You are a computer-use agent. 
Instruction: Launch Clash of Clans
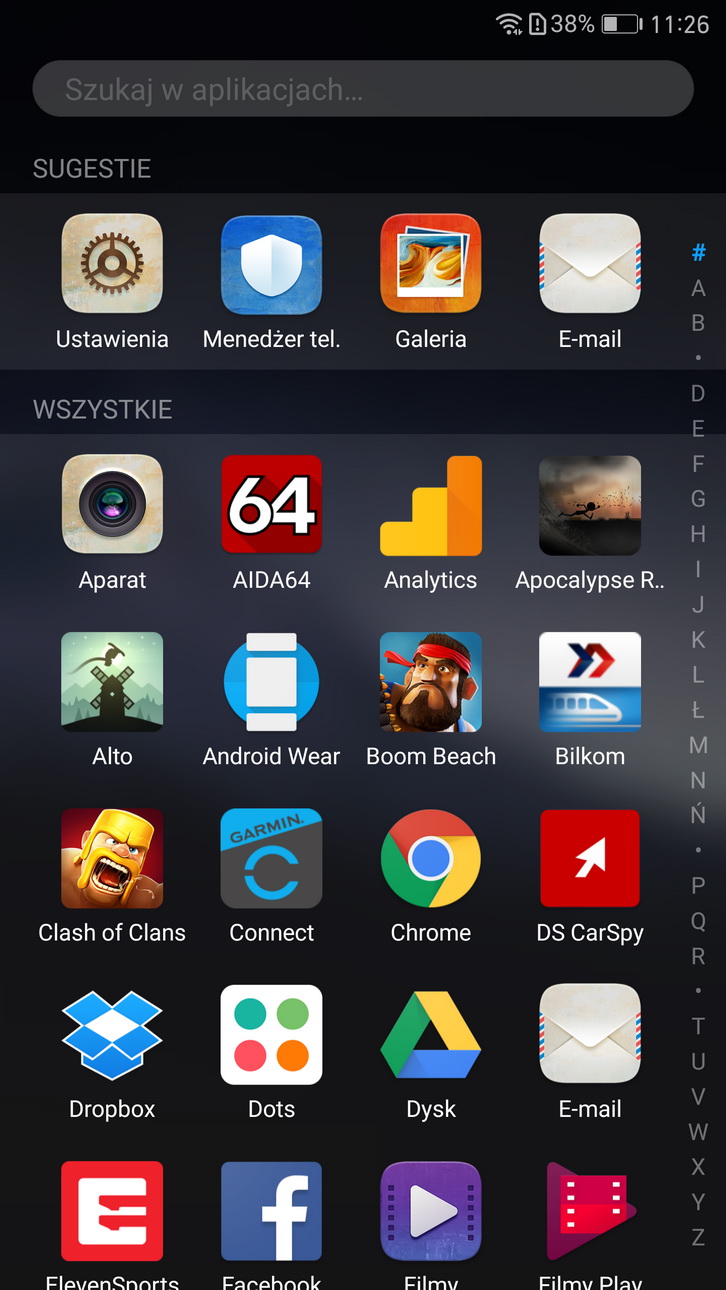tap(112, 858)
